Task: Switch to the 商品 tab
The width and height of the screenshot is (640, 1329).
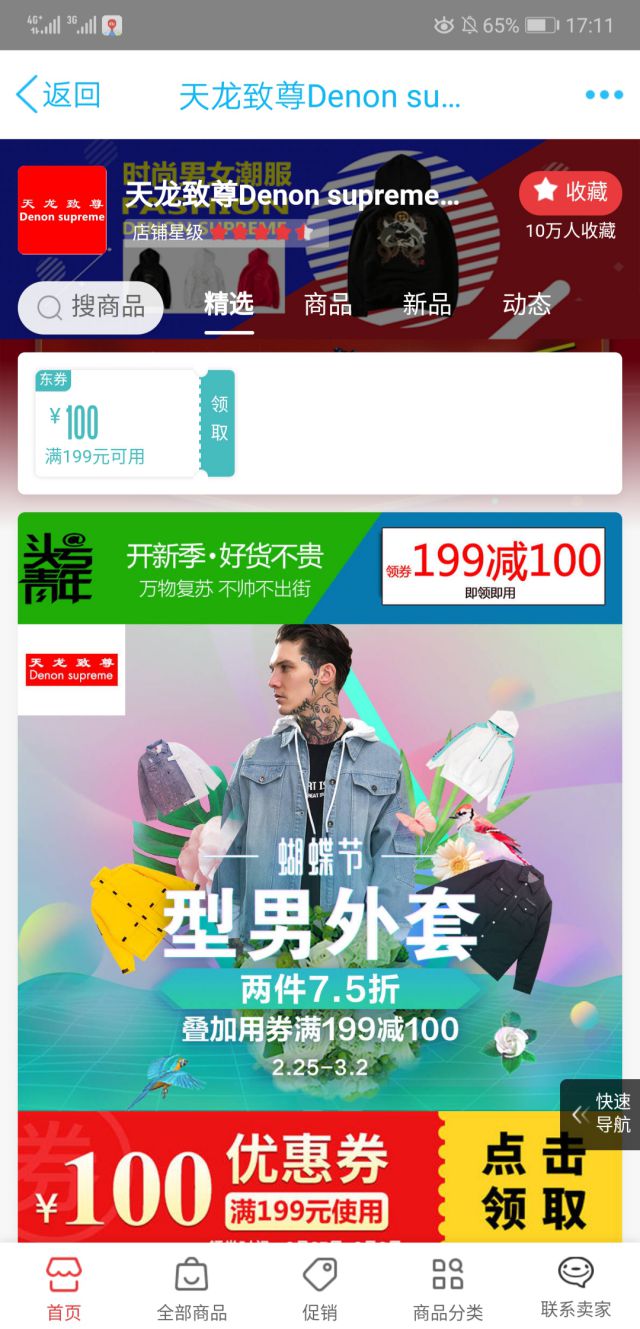Action: [328, 305]
